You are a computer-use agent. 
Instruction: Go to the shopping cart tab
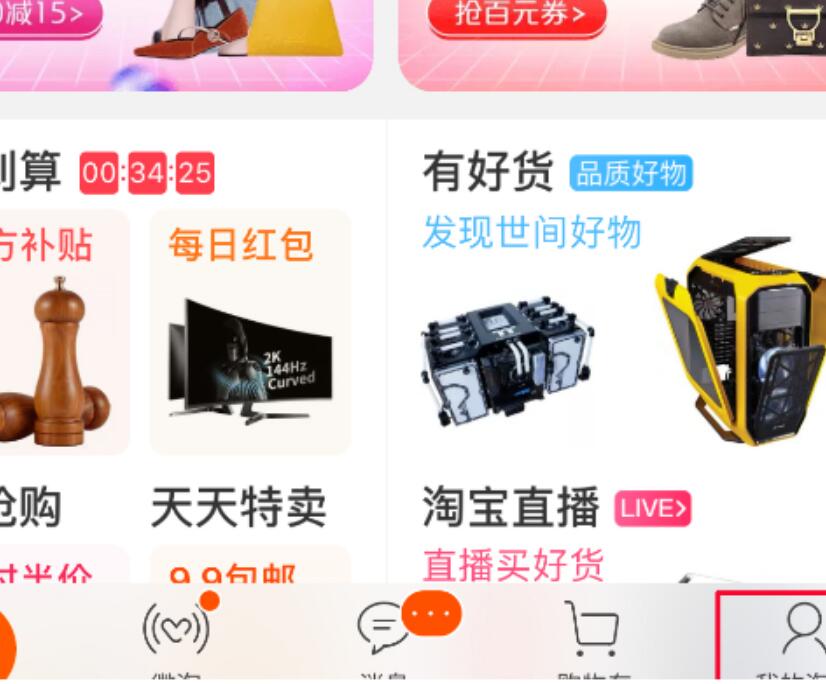590,636
